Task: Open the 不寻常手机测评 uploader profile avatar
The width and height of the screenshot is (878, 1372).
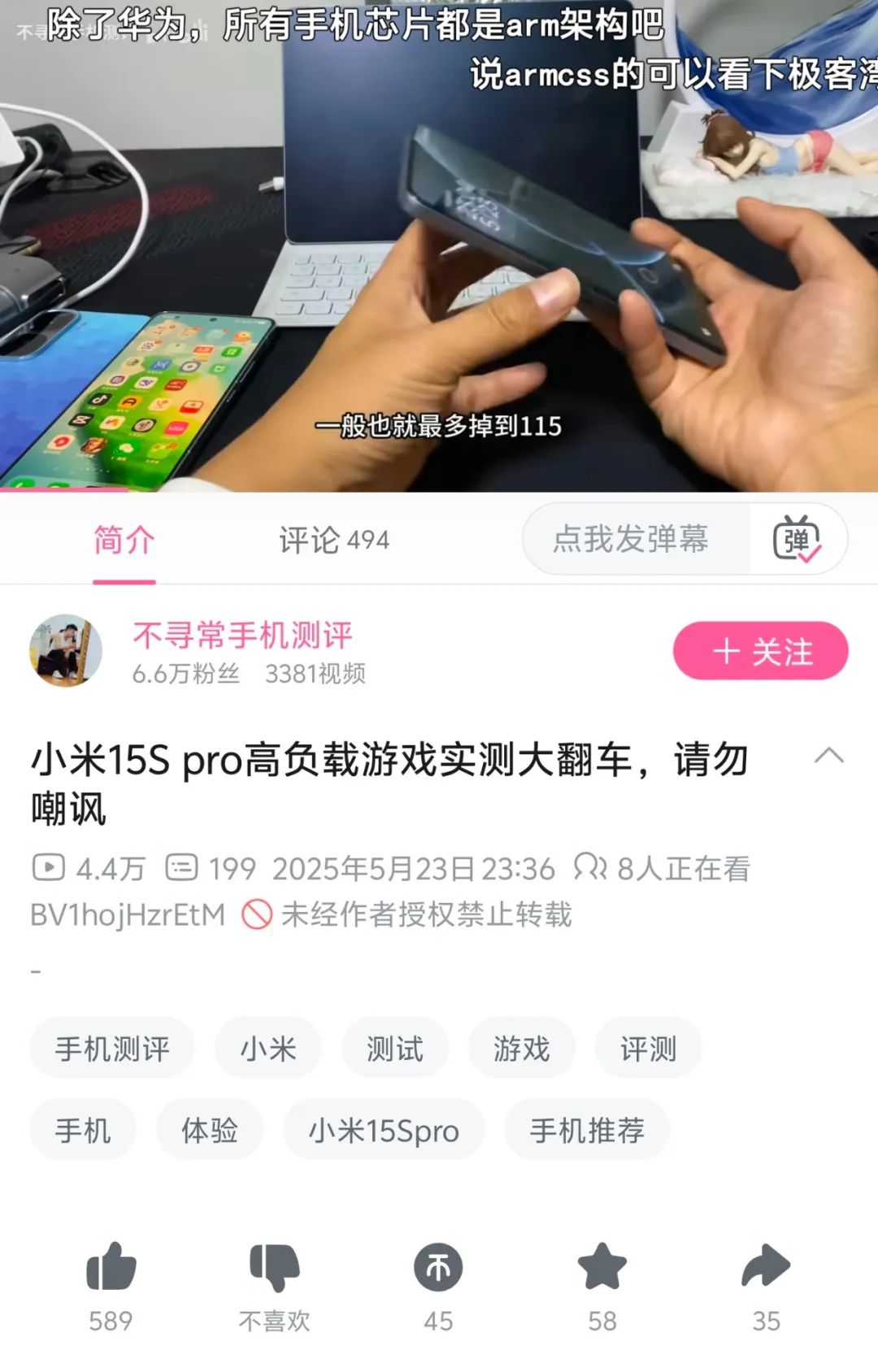Action: pyautogui.click(x=66, y=650)
